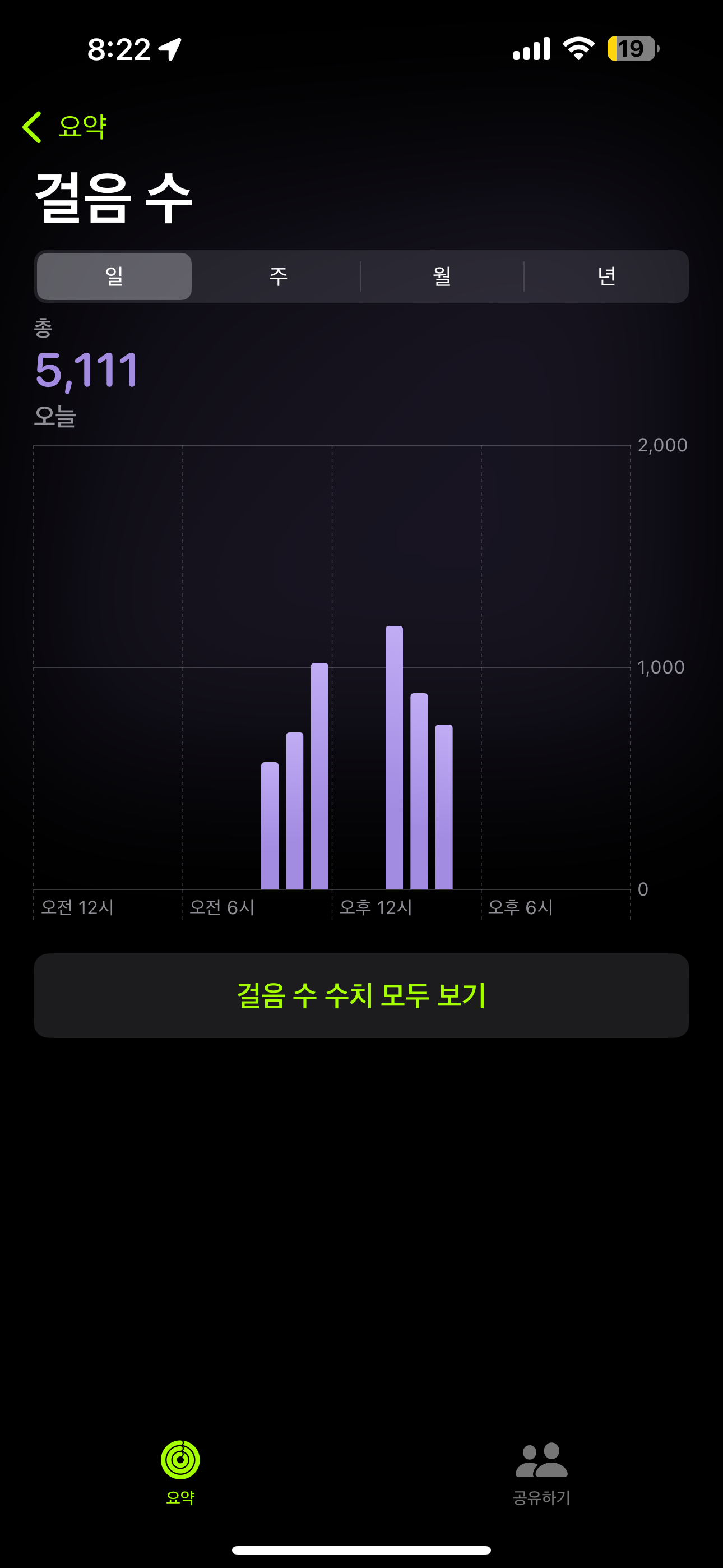723x1568 pixels.
Task: Open 걸음 수 수치 모두 보기
Action: (x=361, y=995)
